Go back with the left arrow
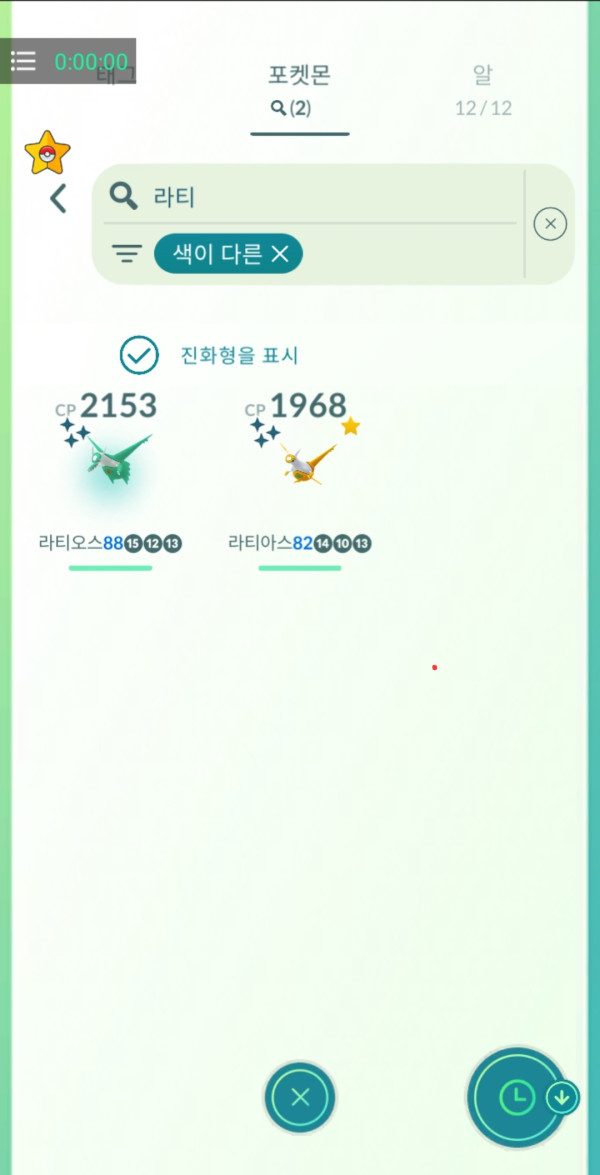This screenshot has height=1175, width=600. coord(58,199)
